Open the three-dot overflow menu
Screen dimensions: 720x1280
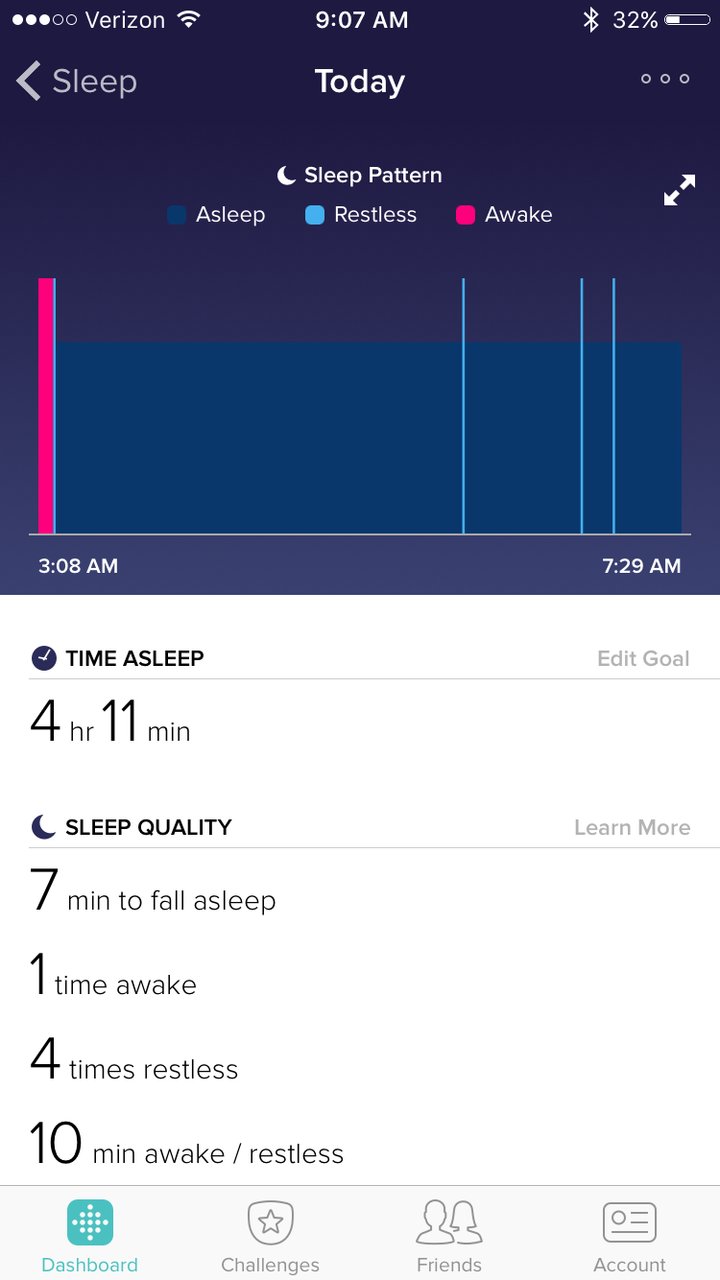click(x=665, y=79)
